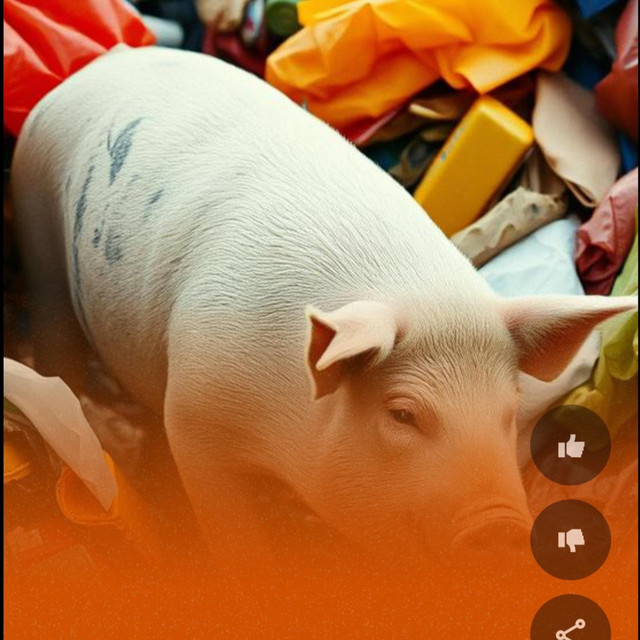Dislike this image with thumbs down
This screenshot has width=640, height=640.
[570, 540]
